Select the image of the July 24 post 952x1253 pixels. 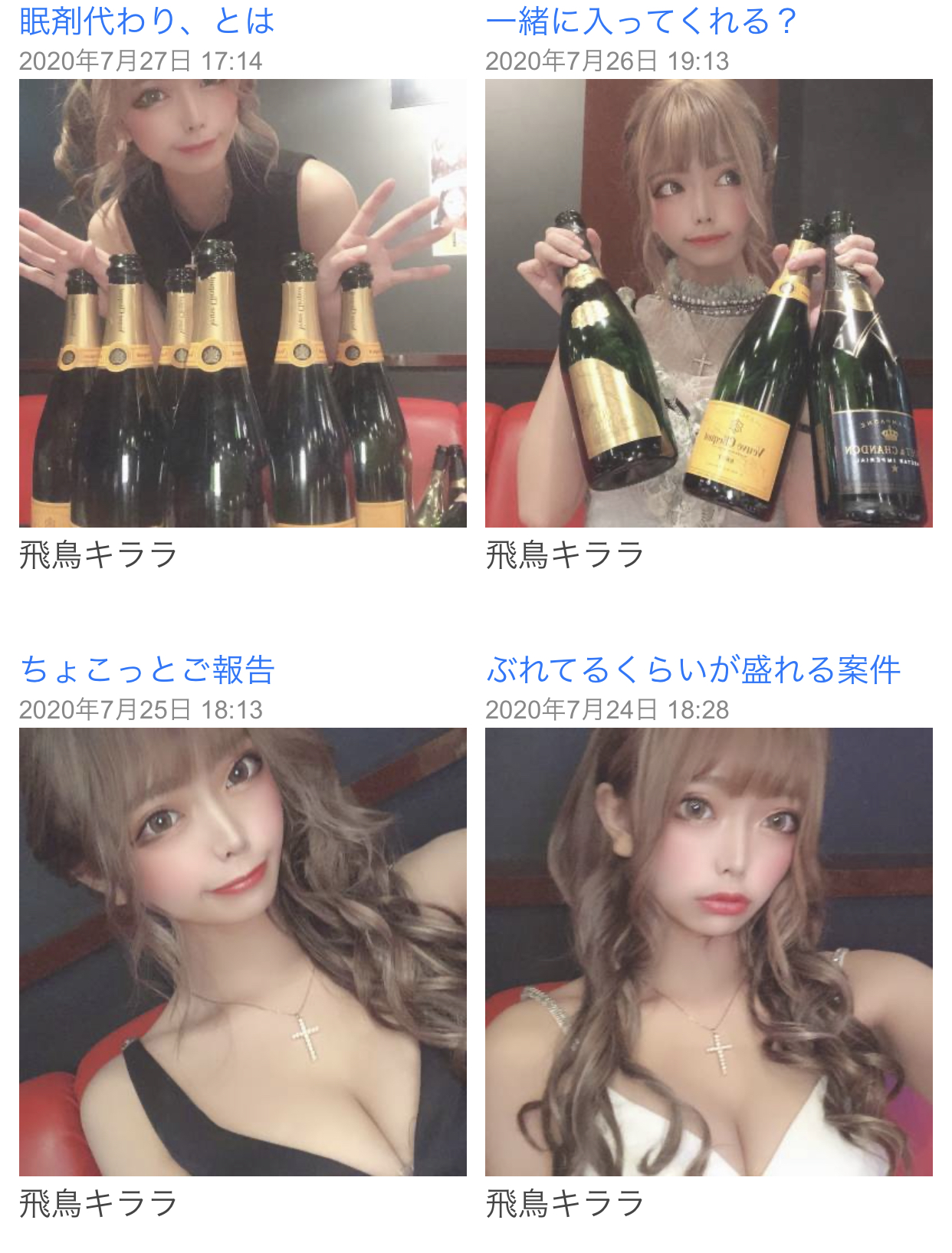pos(708,952)
